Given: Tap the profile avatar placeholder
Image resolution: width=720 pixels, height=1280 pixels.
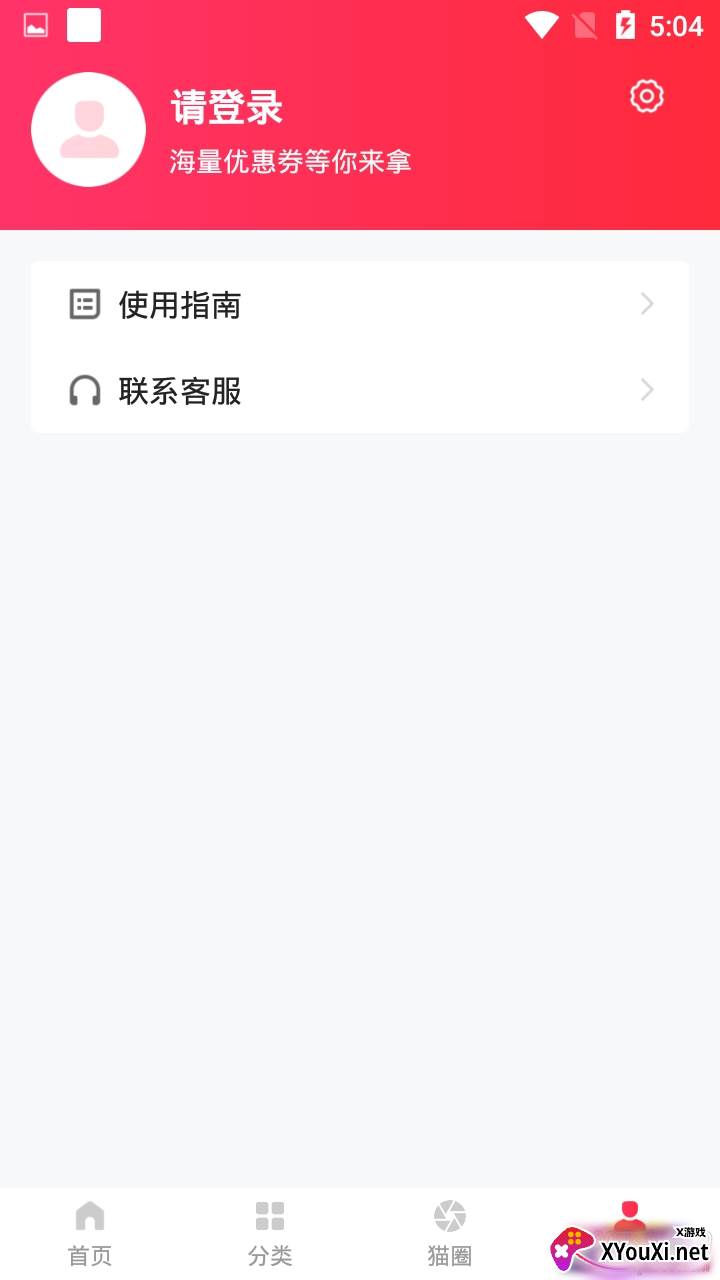Looking at the screenshot, I should [x=89, y=130].
